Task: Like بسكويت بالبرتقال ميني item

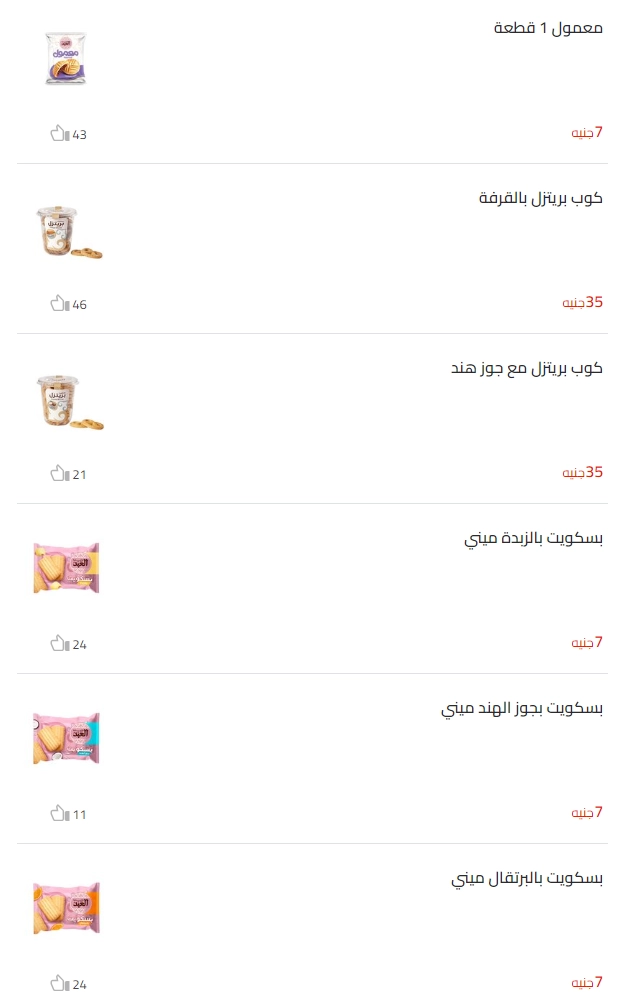Action: click(58, 983)
